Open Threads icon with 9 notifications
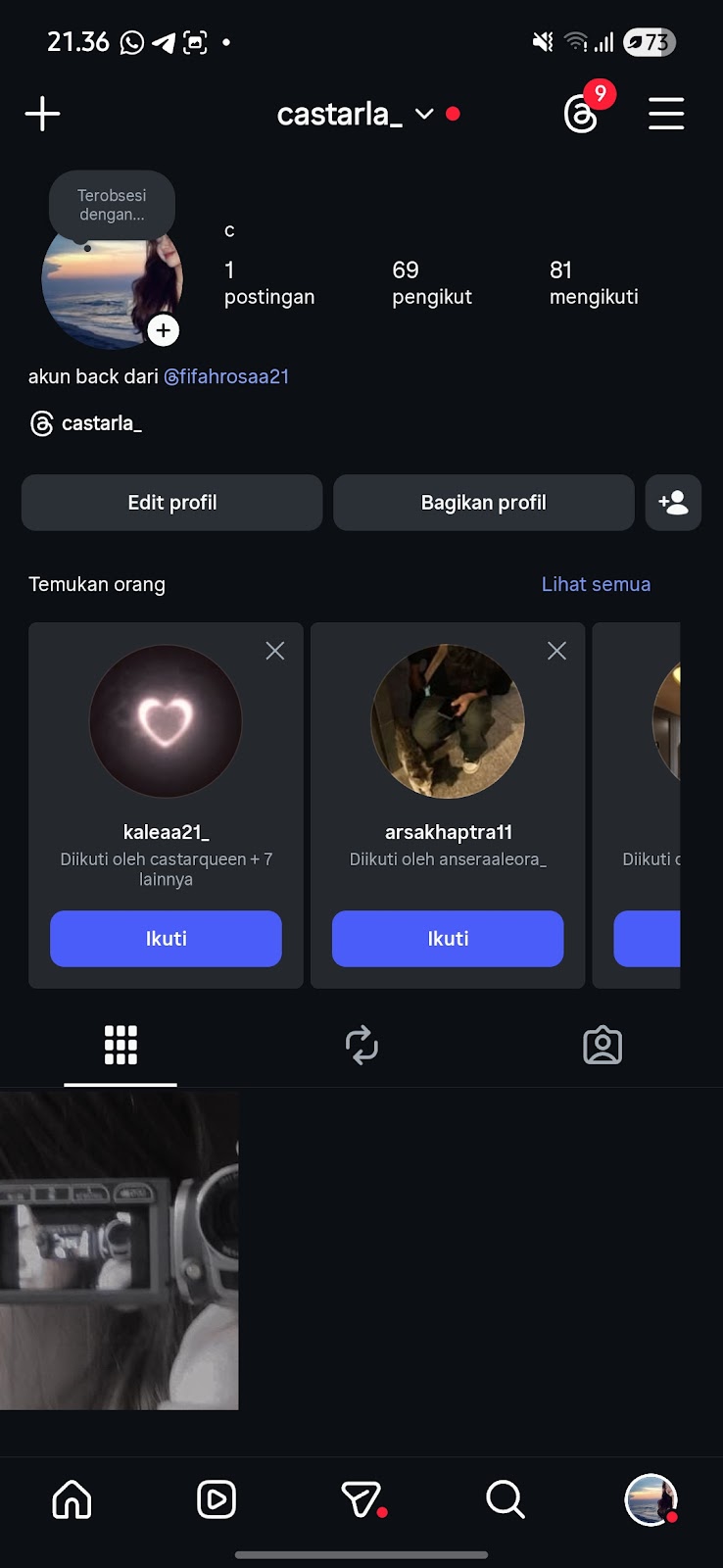Viewport: 723px width, 1568px height. pyautogui.click(x=582, y=114)
